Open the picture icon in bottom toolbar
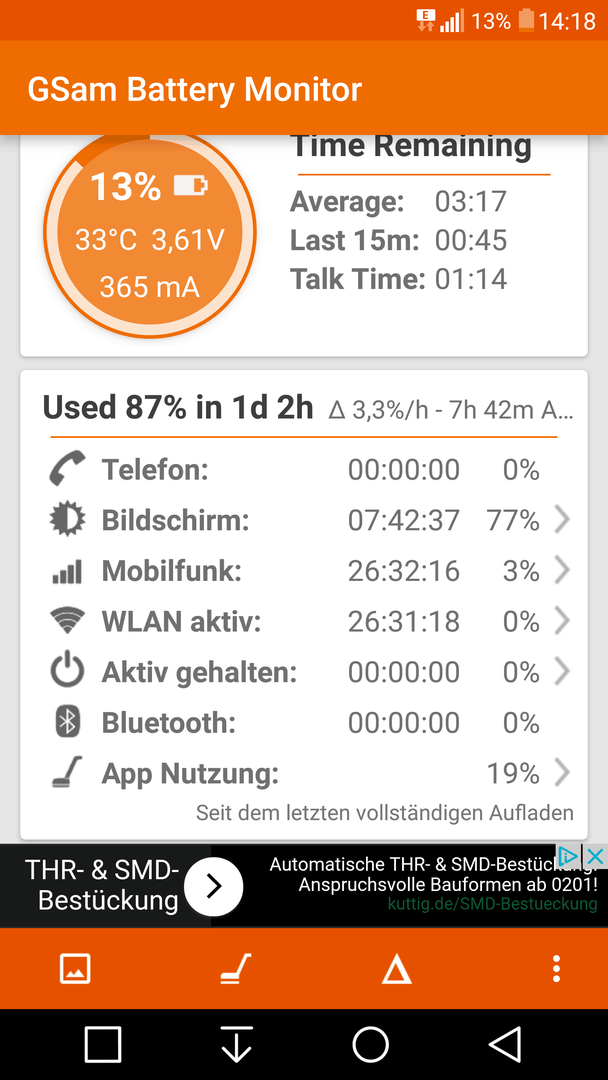 pyautogui.click(x=75, y=968)
